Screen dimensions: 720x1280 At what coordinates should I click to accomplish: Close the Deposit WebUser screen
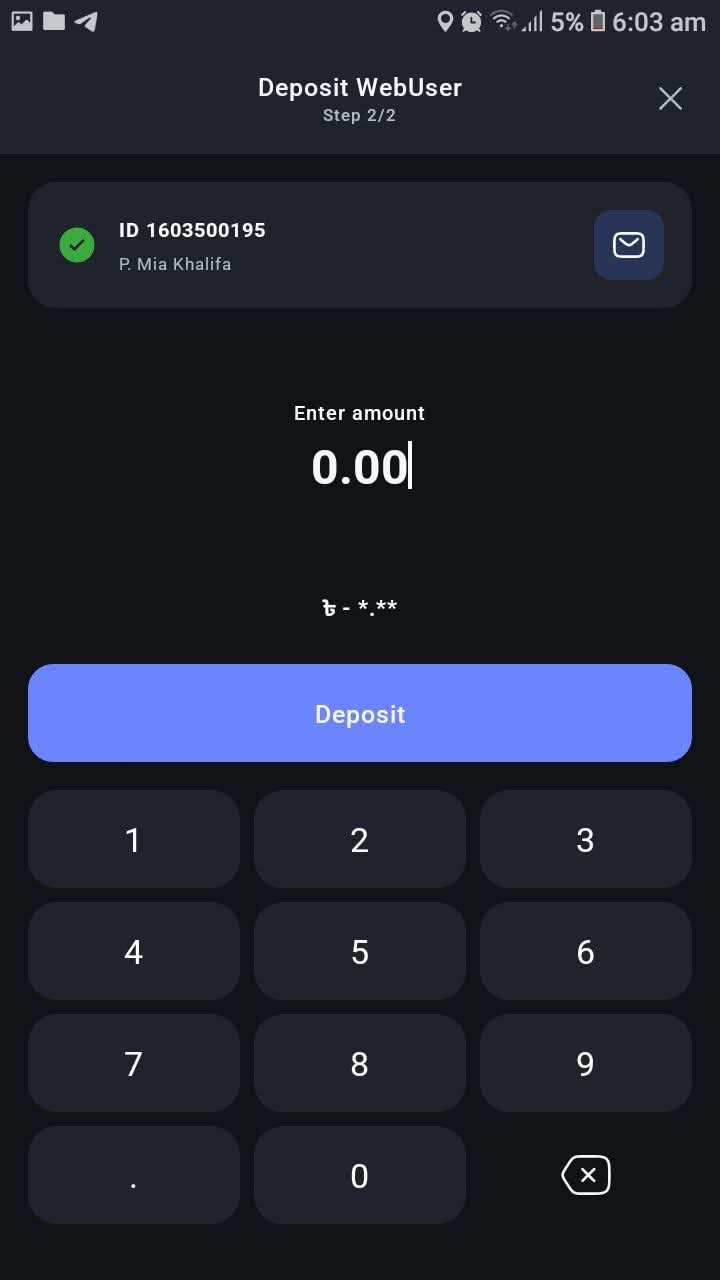[x=670, y=98]
